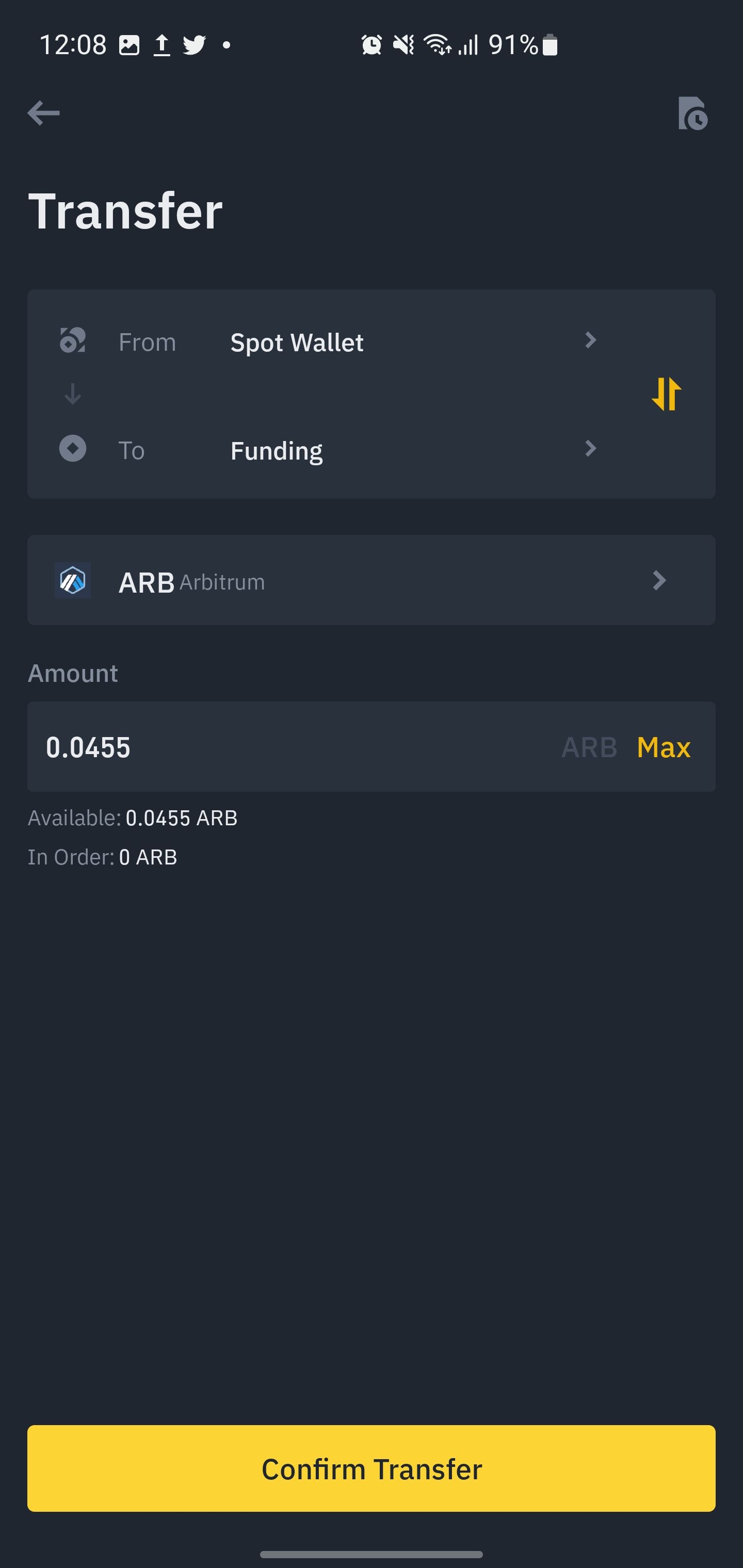Click the downward arrow between From and To

72,395
